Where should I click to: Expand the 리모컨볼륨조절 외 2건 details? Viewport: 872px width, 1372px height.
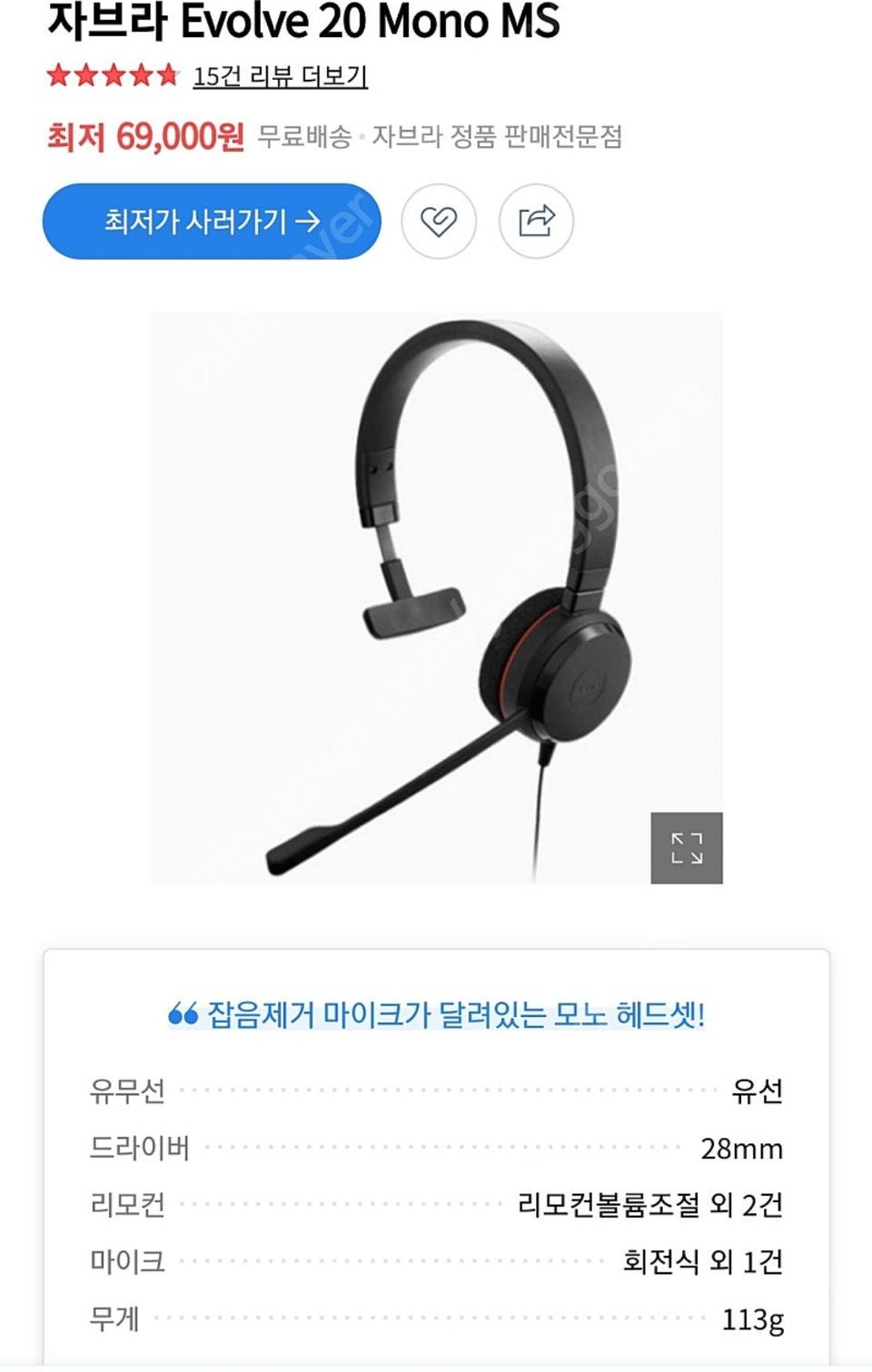click(x=652, y=1204)
